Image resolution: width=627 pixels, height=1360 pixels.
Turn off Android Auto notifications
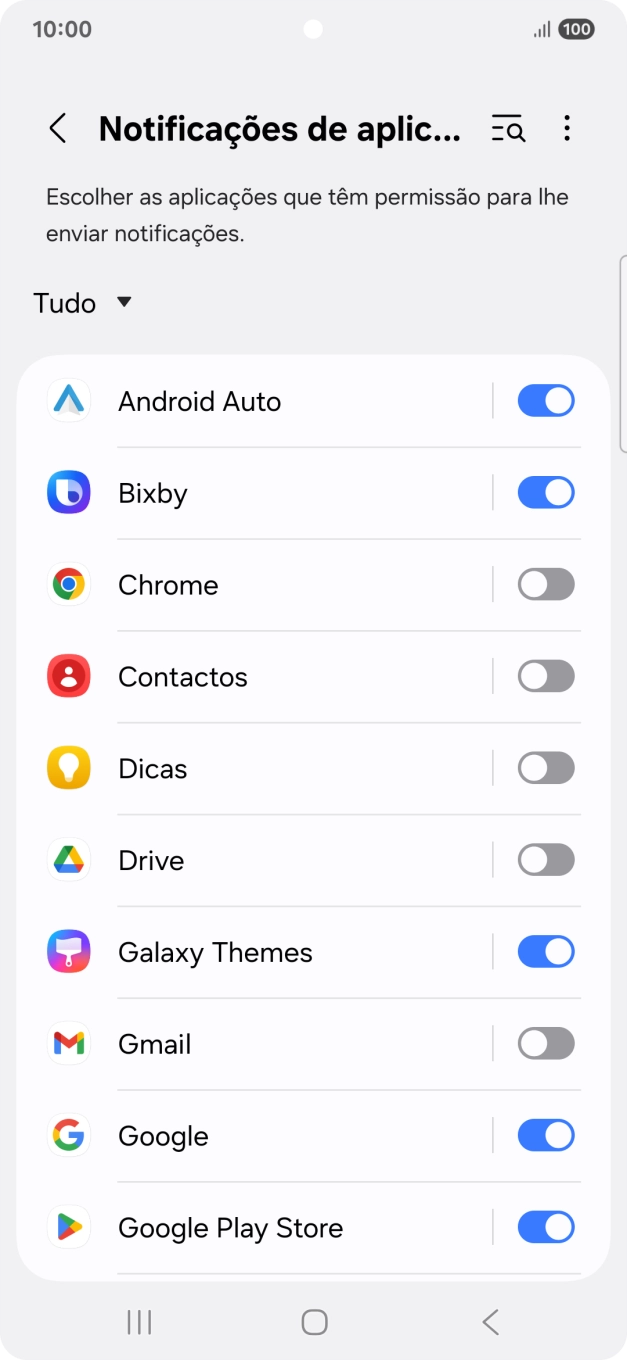pyautogui.click(x=545, y=401)
